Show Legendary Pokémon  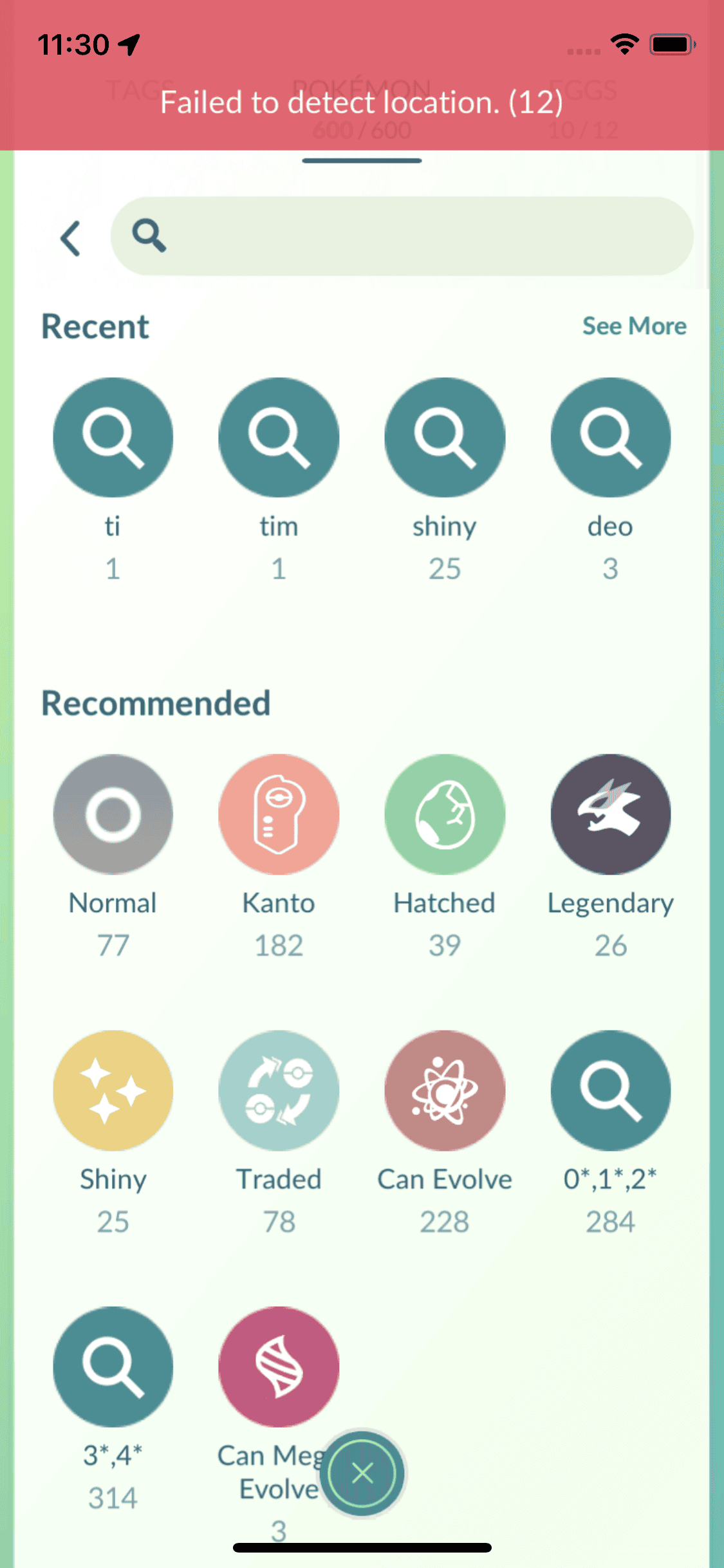tap(611, 814)
